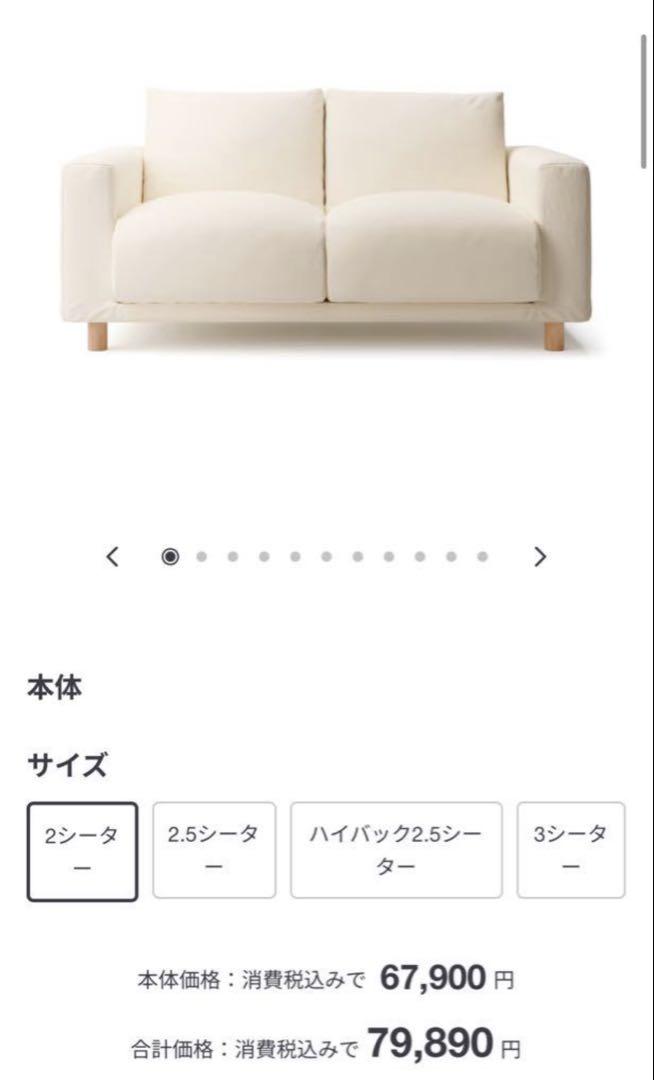Image resolution: width=654 pixels, height=1080 pixels.
Task: Pick the ハイバック2.5シーター size
Action: [397, 850]
